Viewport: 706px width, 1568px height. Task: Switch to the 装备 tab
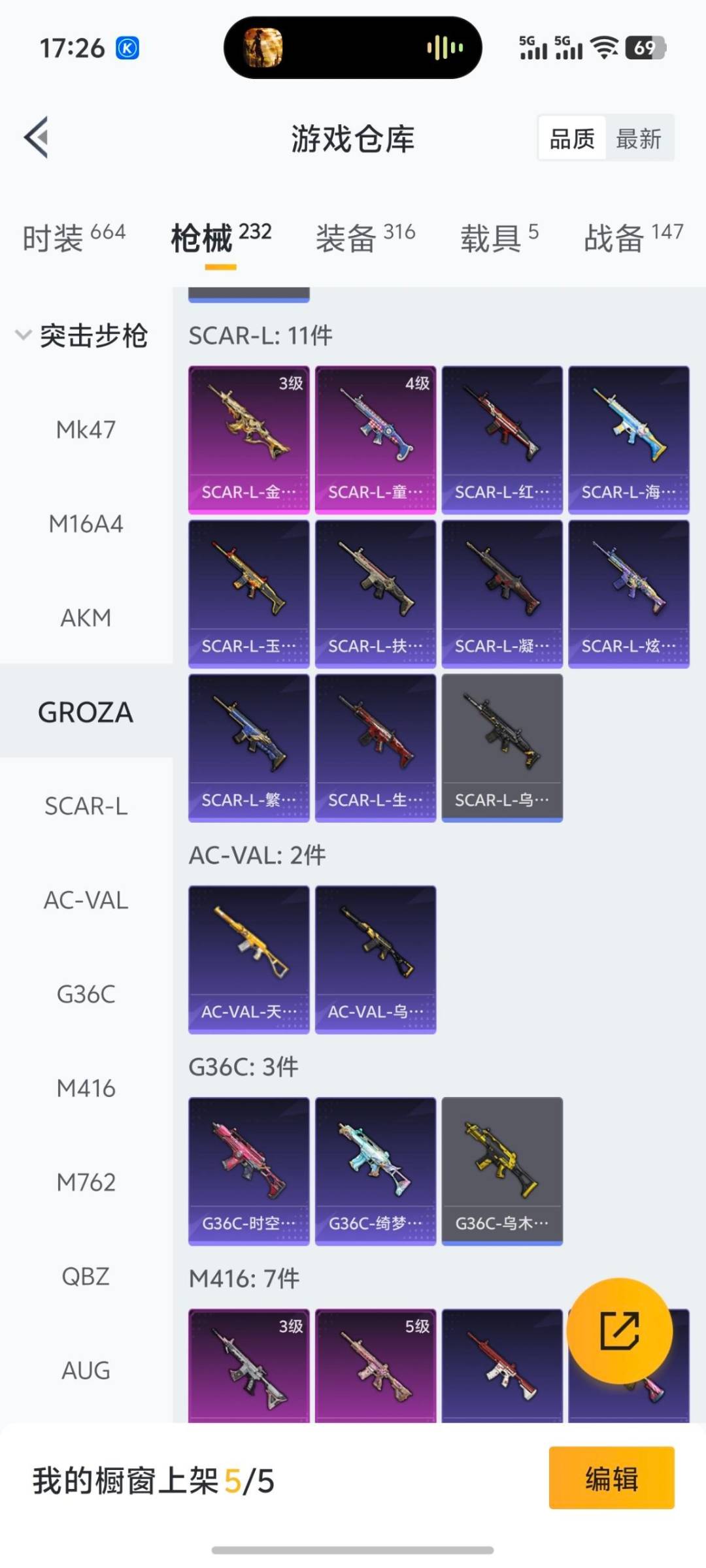(365, 237)
